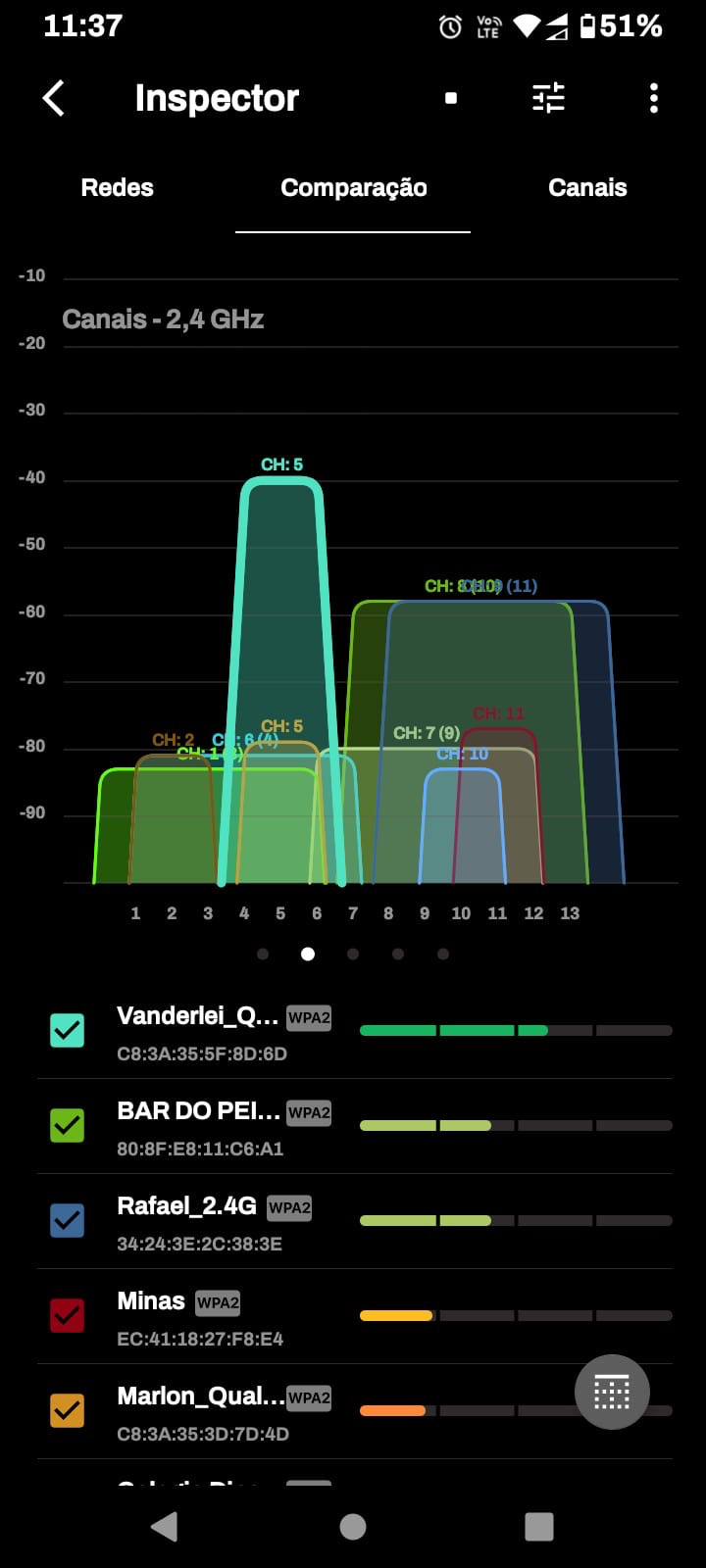Jump to the first chart page dot
The width and height of the screenshot is (706, 1568).
pyautogui.click(x=263, y=954)
